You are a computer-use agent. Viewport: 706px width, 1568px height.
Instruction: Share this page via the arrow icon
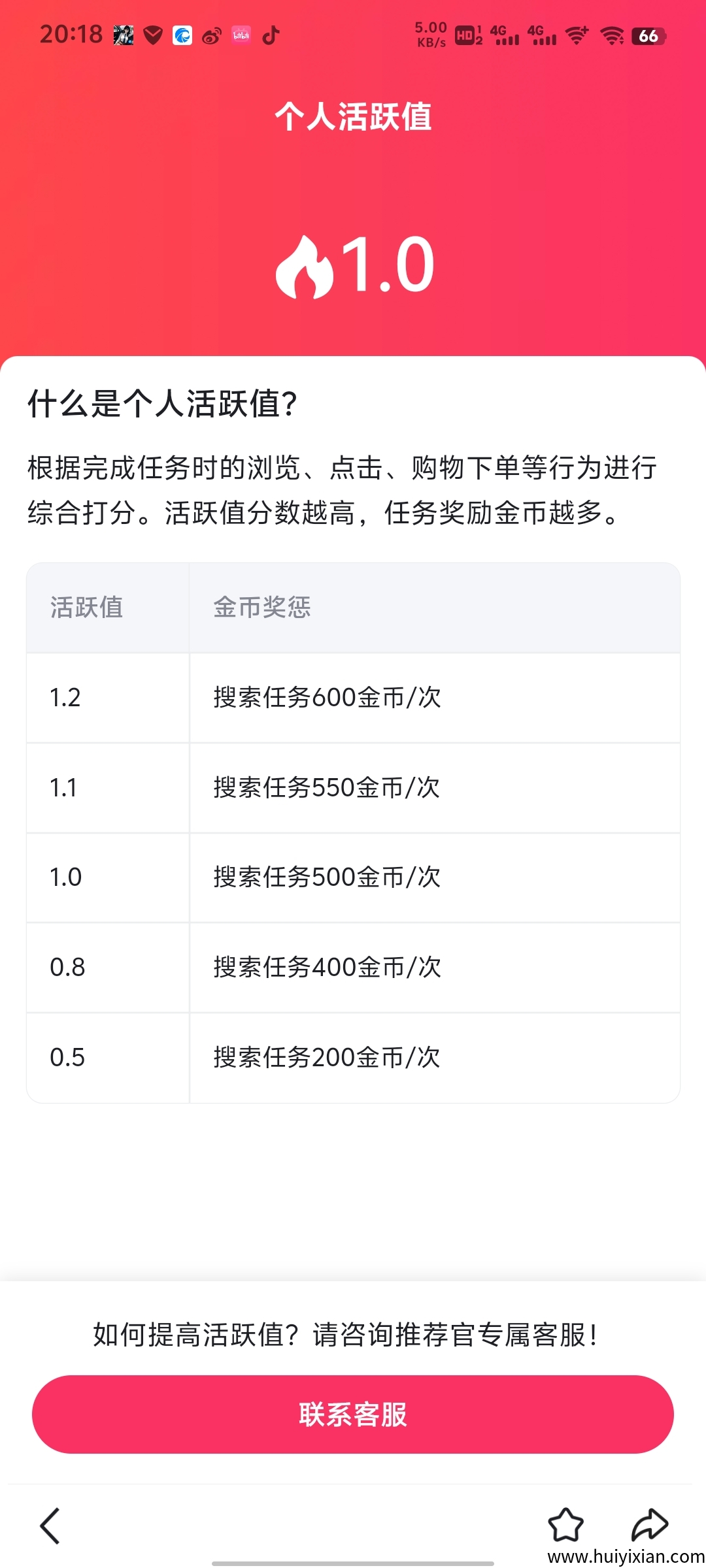coord(649,1524)
